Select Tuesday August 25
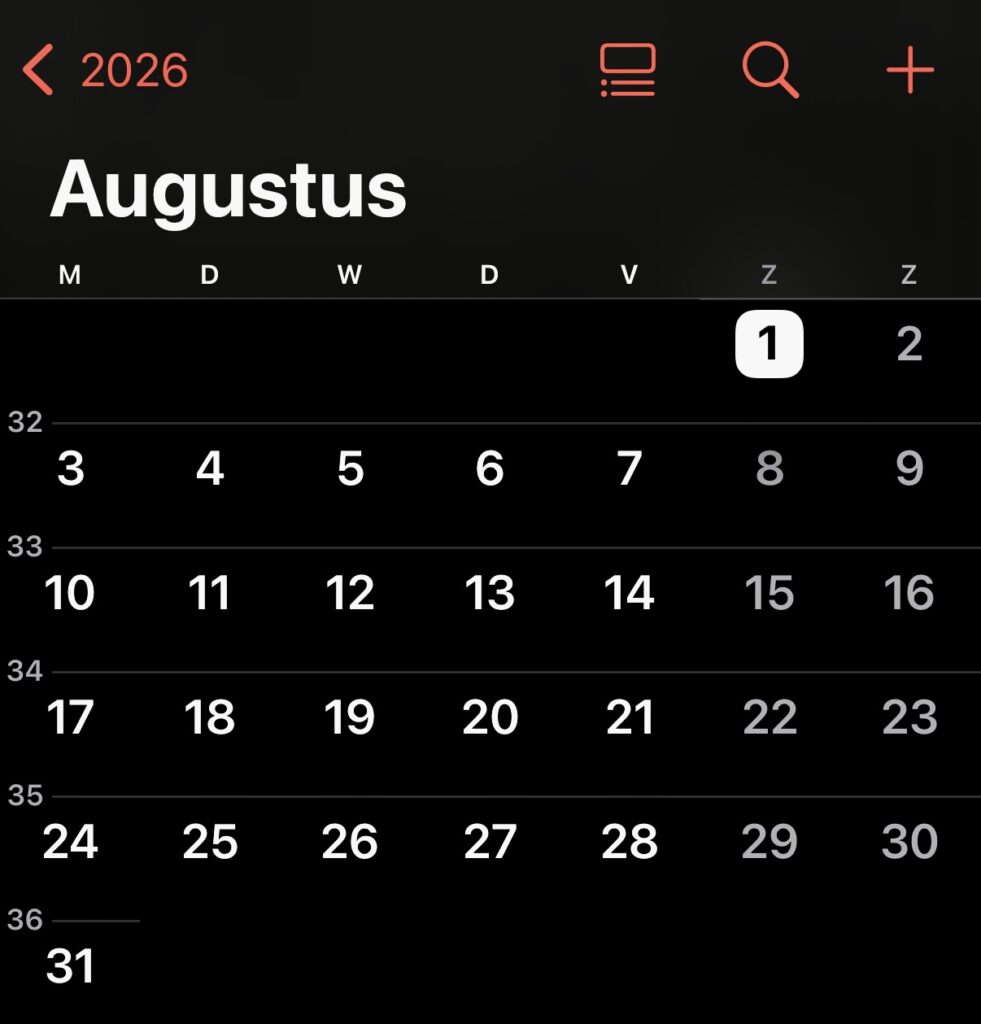Image resolution: width=981 pixels, height=1024 pixels. (x=210, y=842)
